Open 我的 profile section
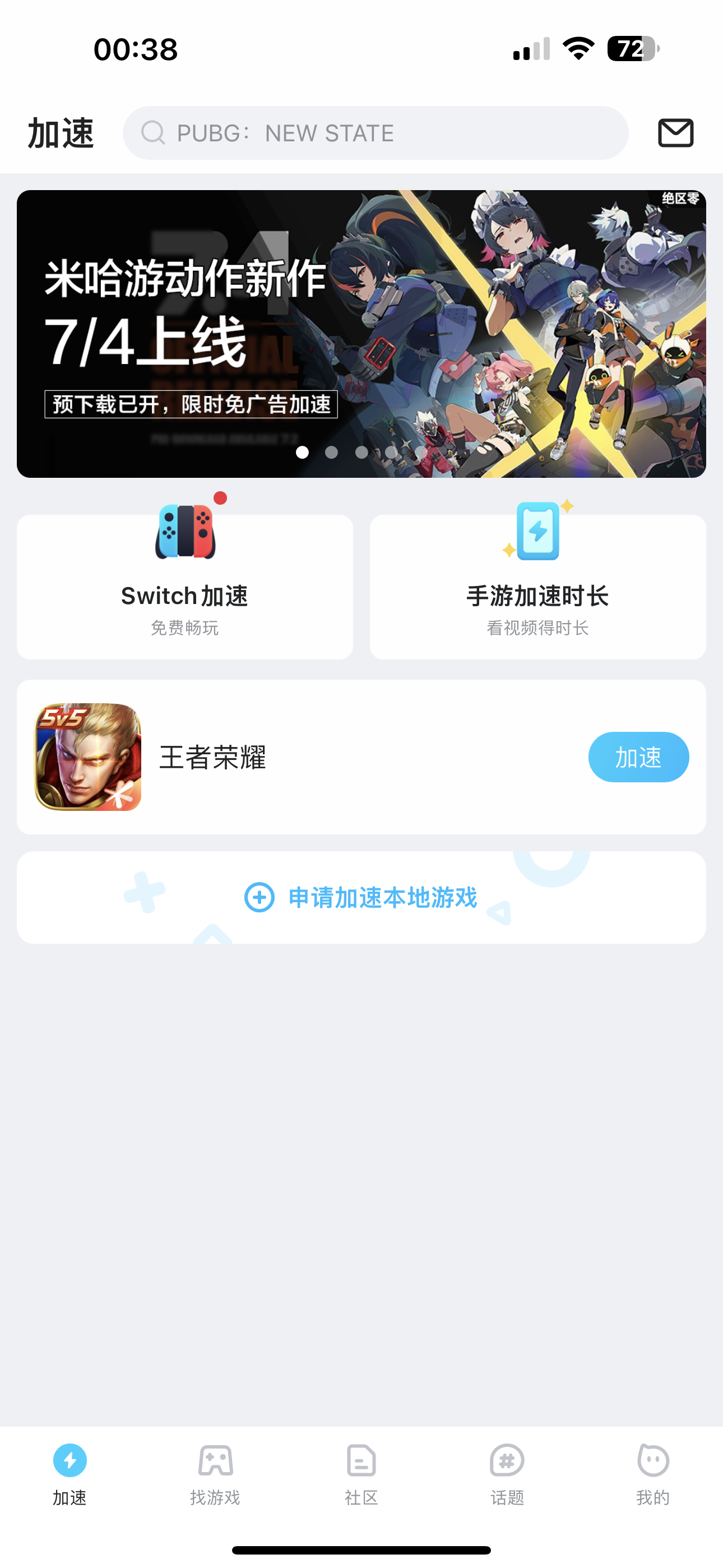This screenshot has height=1568, width=723. (652, 1473)
